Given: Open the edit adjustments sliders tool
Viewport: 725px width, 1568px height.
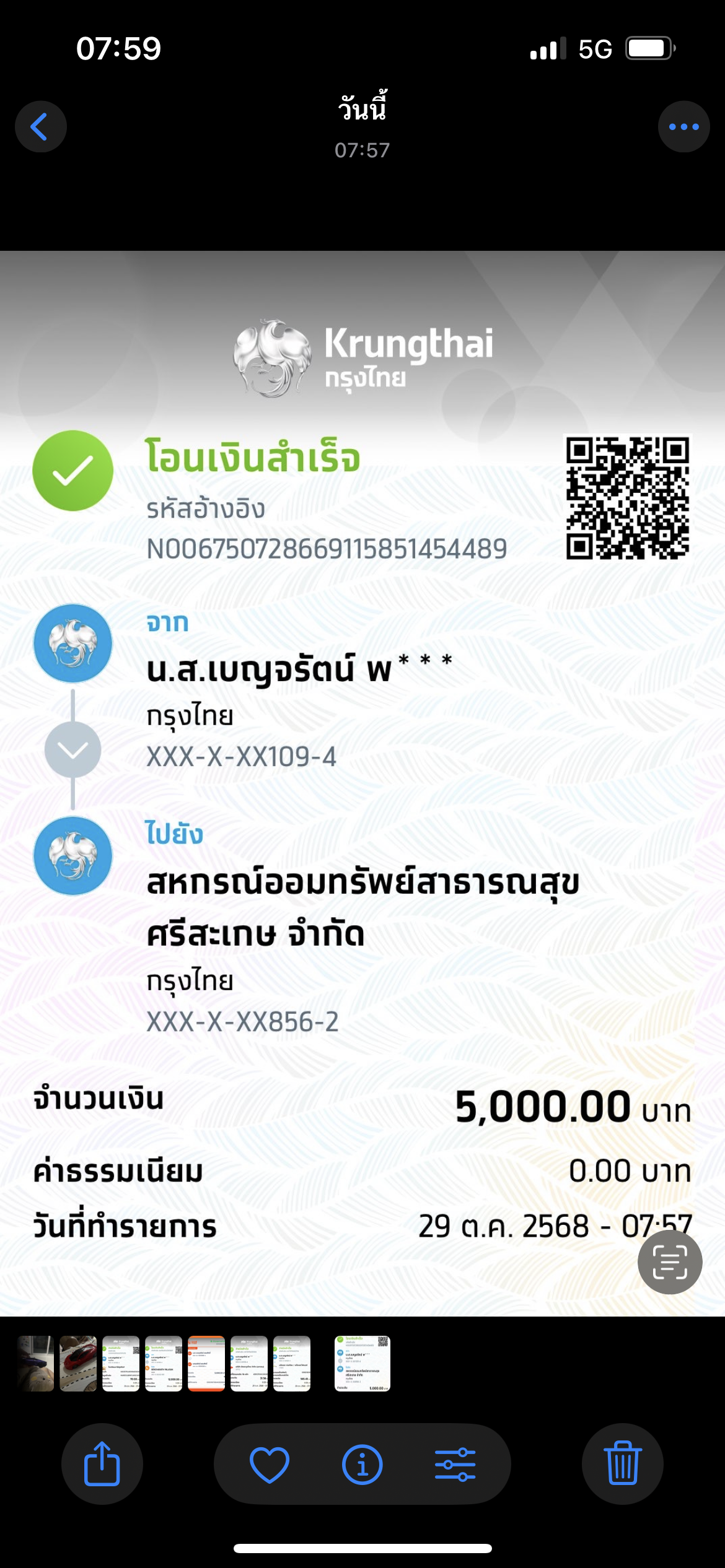Looking at the screenshot, I should (x=455, y=1464).
